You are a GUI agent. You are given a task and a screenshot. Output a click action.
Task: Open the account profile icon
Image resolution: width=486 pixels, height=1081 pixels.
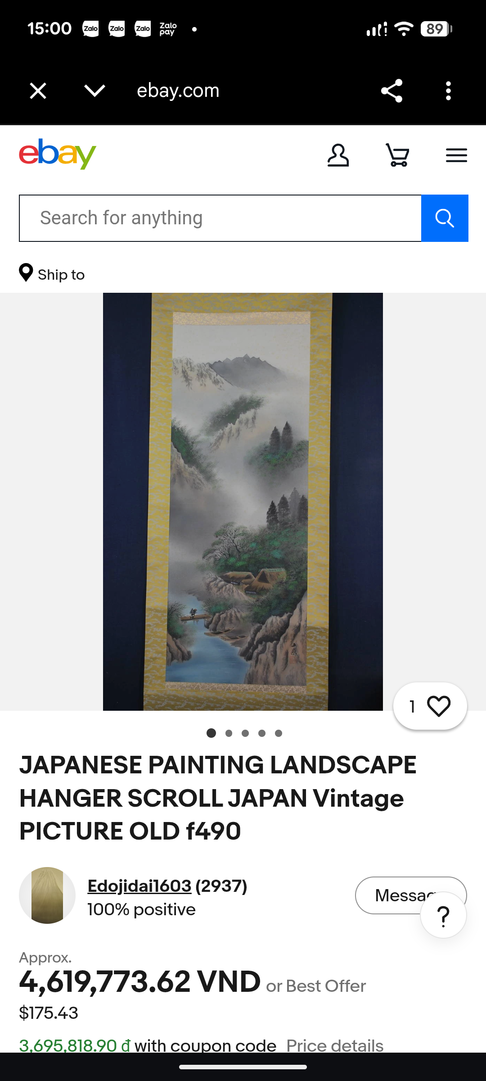tap(338, 155)
